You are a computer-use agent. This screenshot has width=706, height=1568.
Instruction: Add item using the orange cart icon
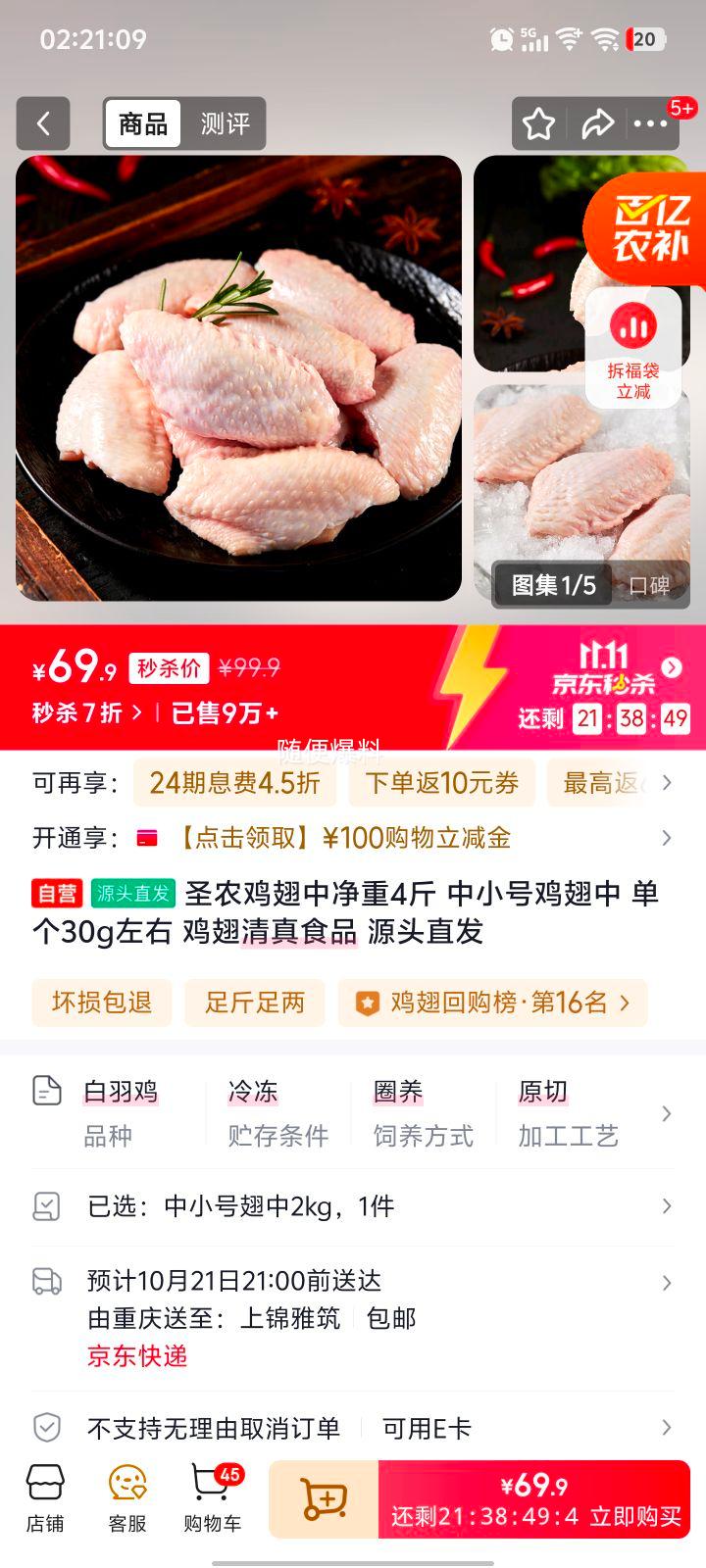click(x=324, y=1496)
